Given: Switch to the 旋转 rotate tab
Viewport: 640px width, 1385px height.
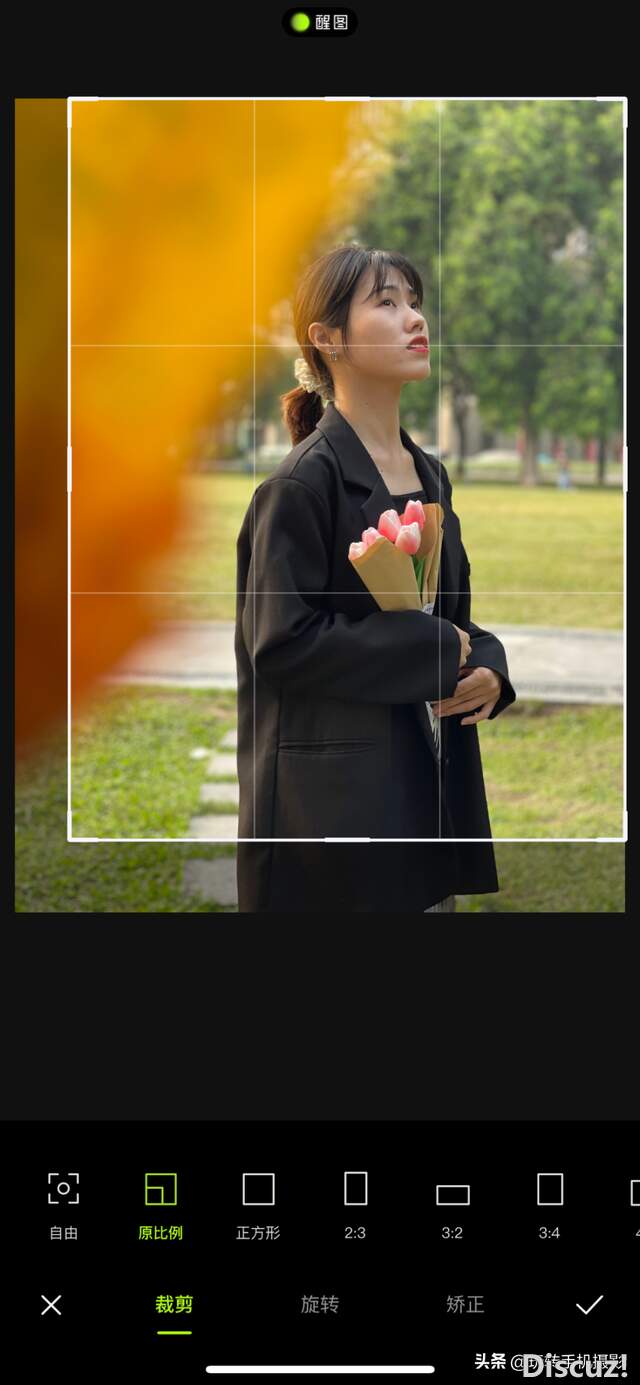Looking at the screenshot, I should [320, 1304].
